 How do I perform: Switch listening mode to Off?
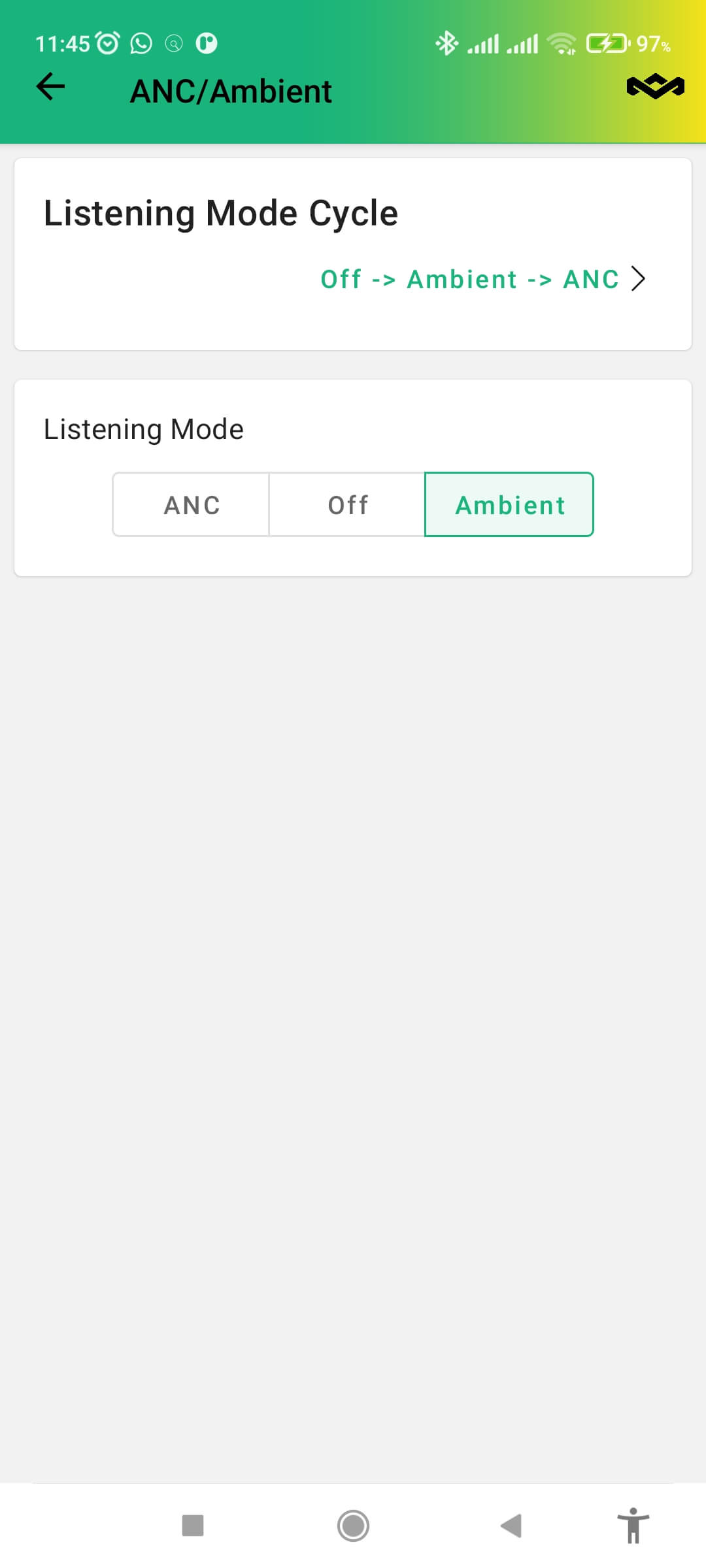click(x=347, y=505)
